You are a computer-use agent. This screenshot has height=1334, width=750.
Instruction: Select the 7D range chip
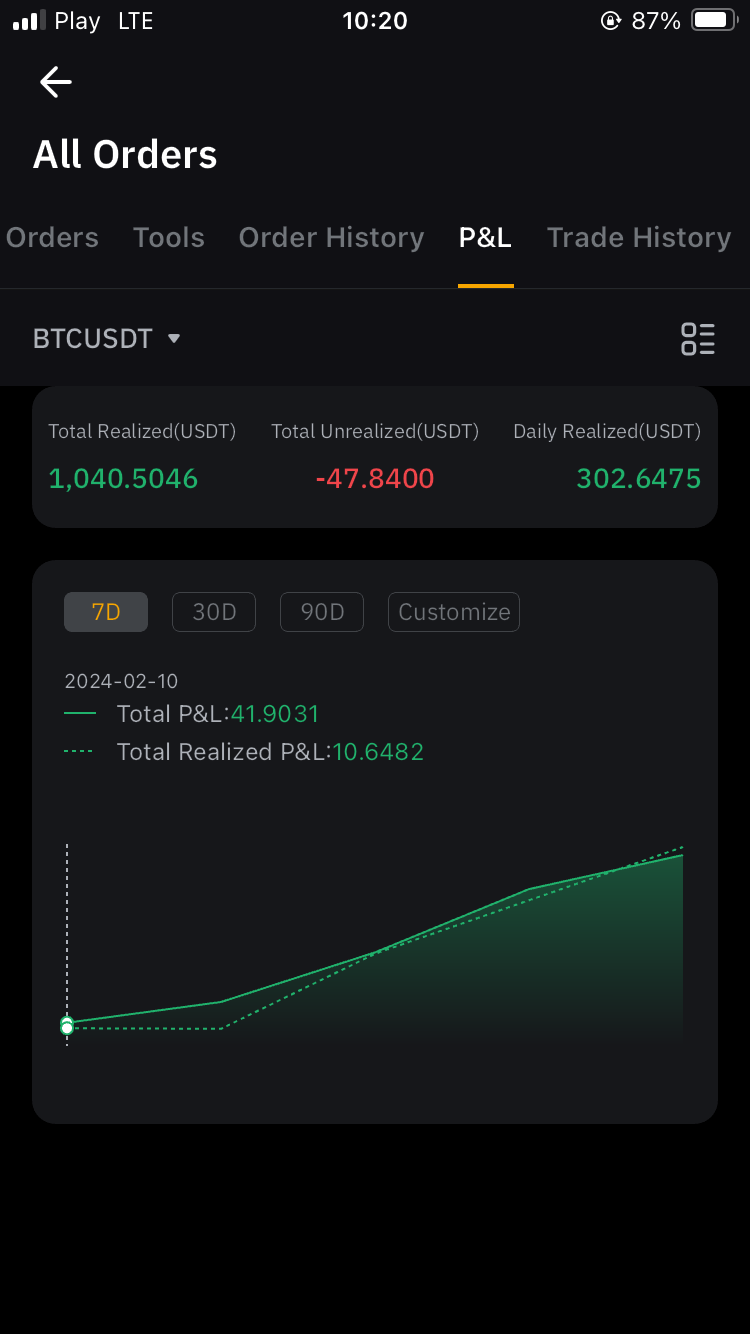[106, 612]
